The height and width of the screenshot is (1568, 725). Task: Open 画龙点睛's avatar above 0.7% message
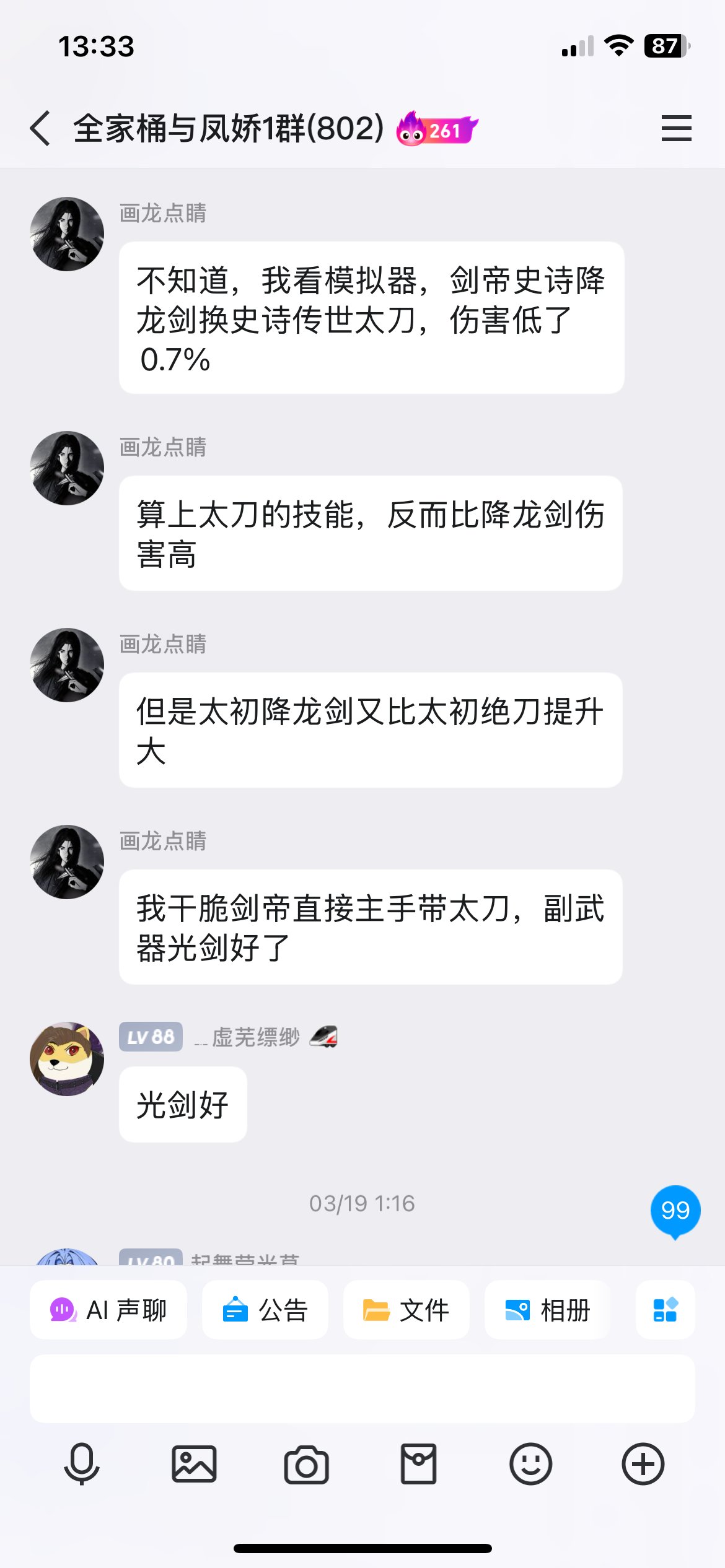click(x=67, y=234)
